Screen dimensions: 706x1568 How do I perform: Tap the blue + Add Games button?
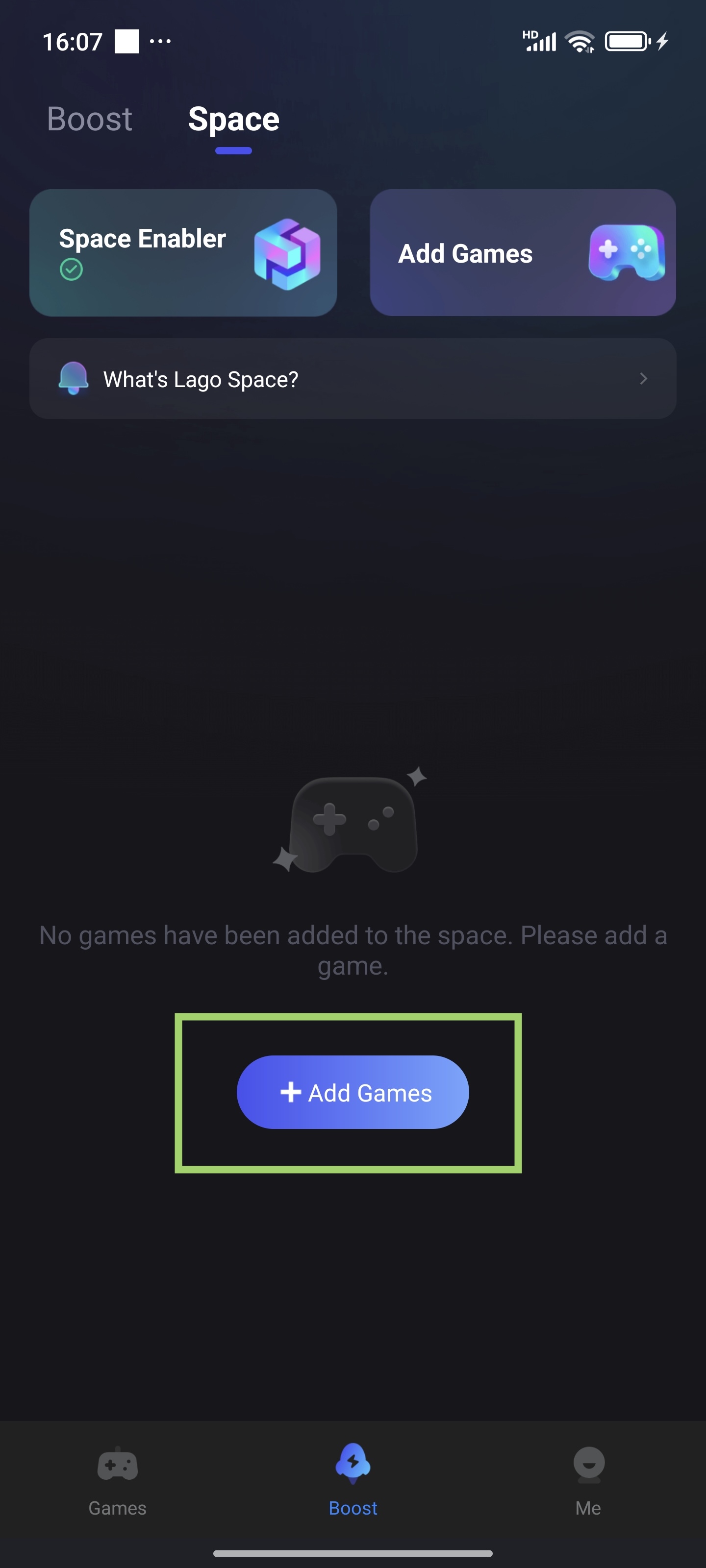point(353,1093)
